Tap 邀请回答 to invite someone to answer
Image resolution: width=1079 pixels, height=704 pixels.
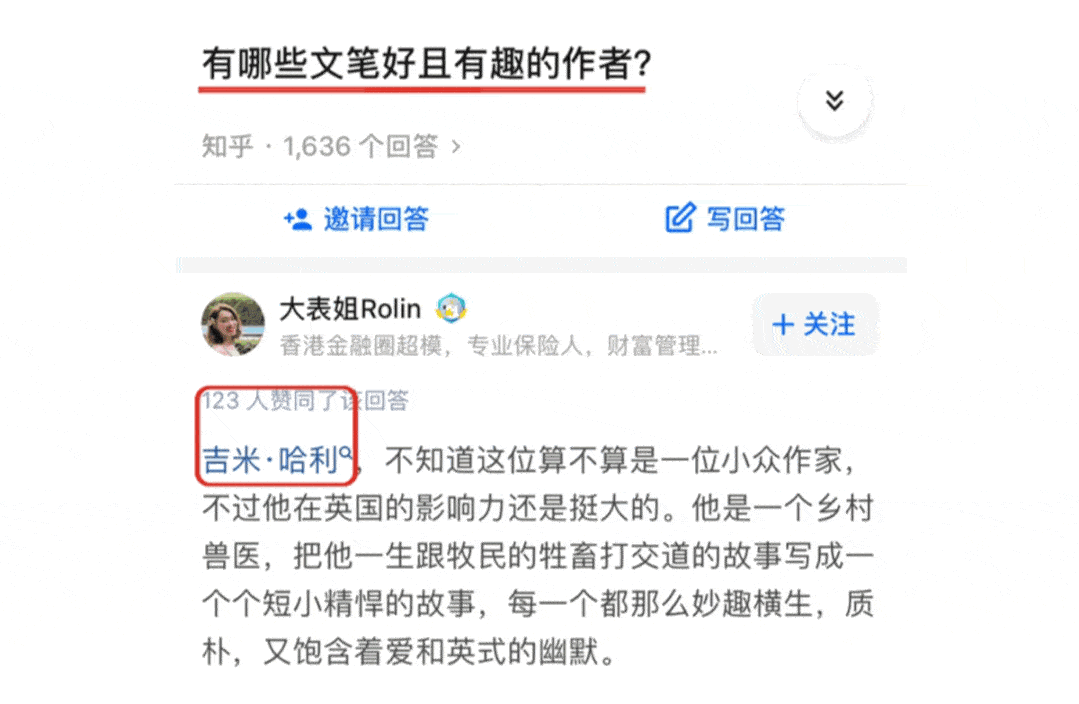[356, 219]
